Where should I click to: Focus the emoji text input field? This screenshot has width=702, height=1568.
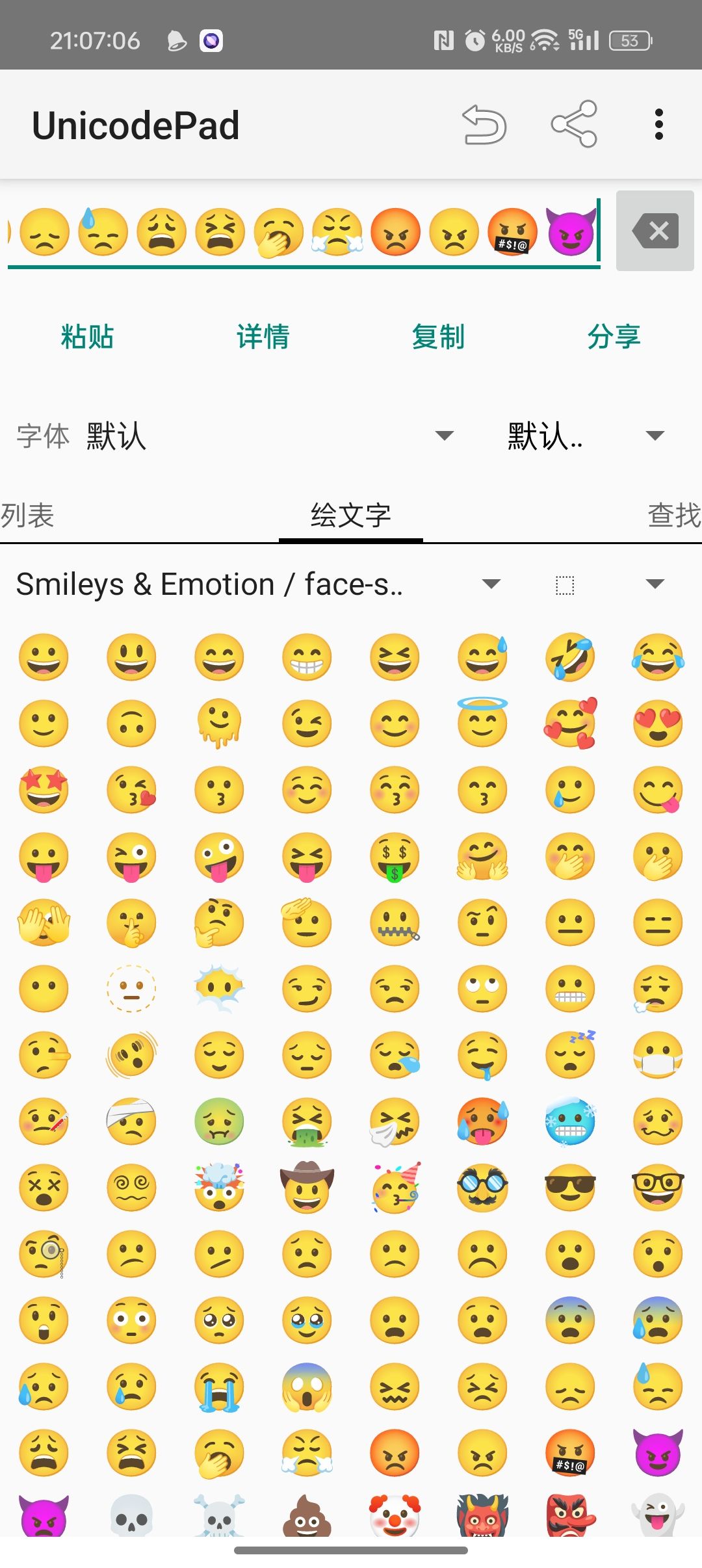303,232
